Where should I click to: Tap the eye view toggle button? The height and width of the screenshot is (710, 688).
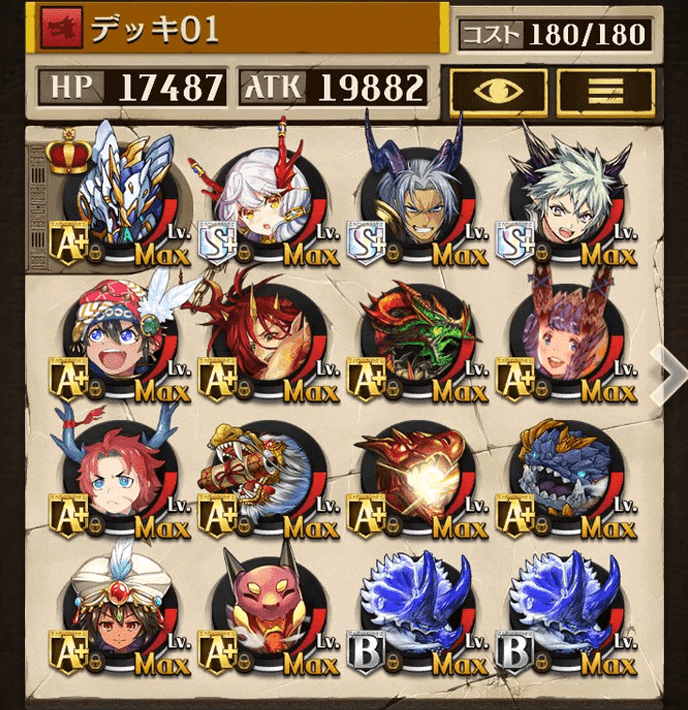coord(497,91)
